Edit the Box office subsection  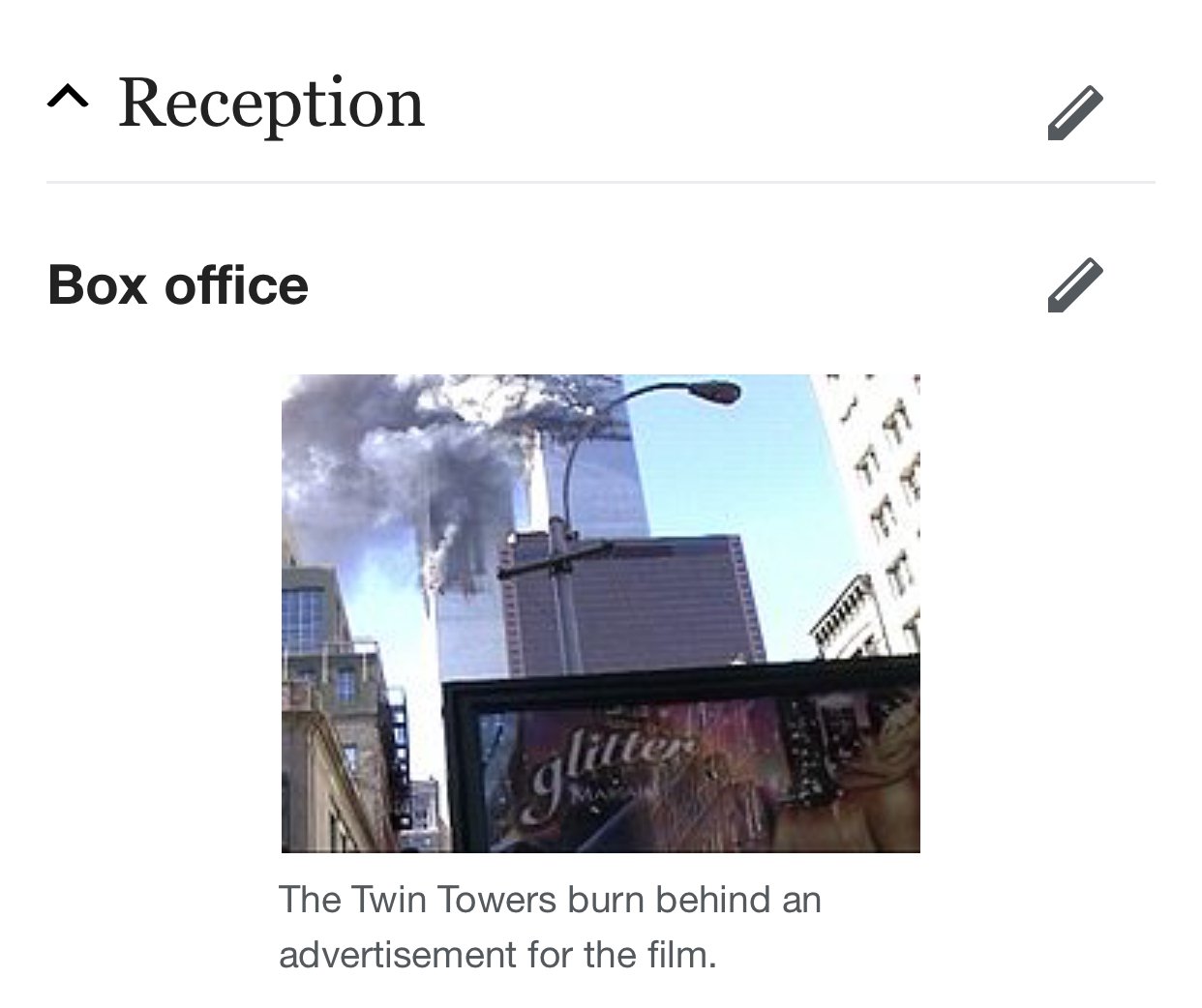coord(1075,285)
